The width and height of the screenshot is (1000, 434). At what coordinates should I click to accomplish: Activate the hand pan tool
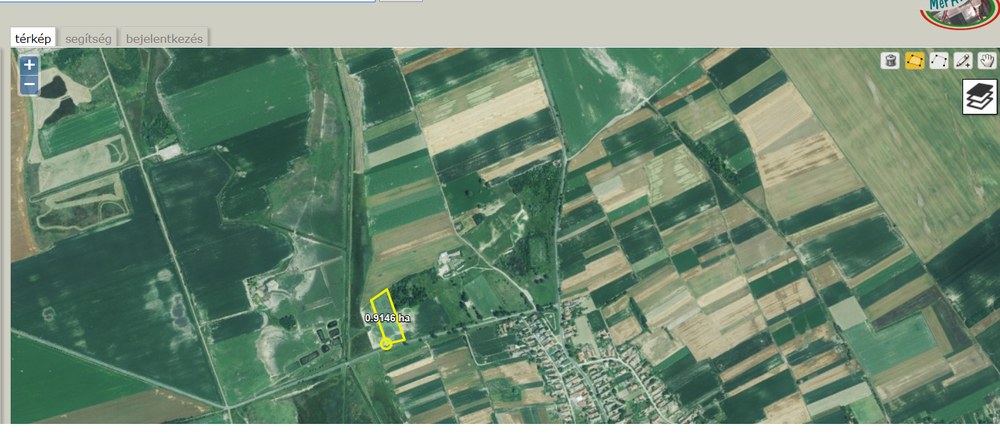(987, 61)
